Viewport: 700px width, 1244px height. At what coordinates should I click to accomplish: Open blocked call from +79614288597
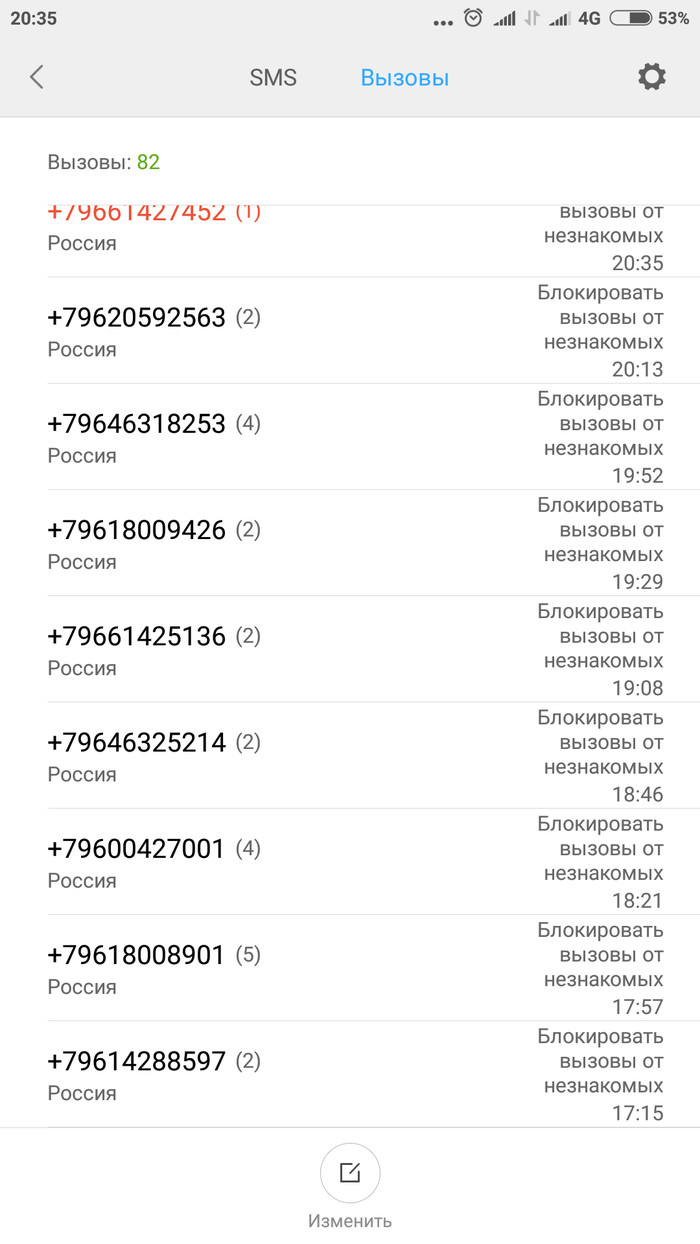click(x=350, y=1073)
